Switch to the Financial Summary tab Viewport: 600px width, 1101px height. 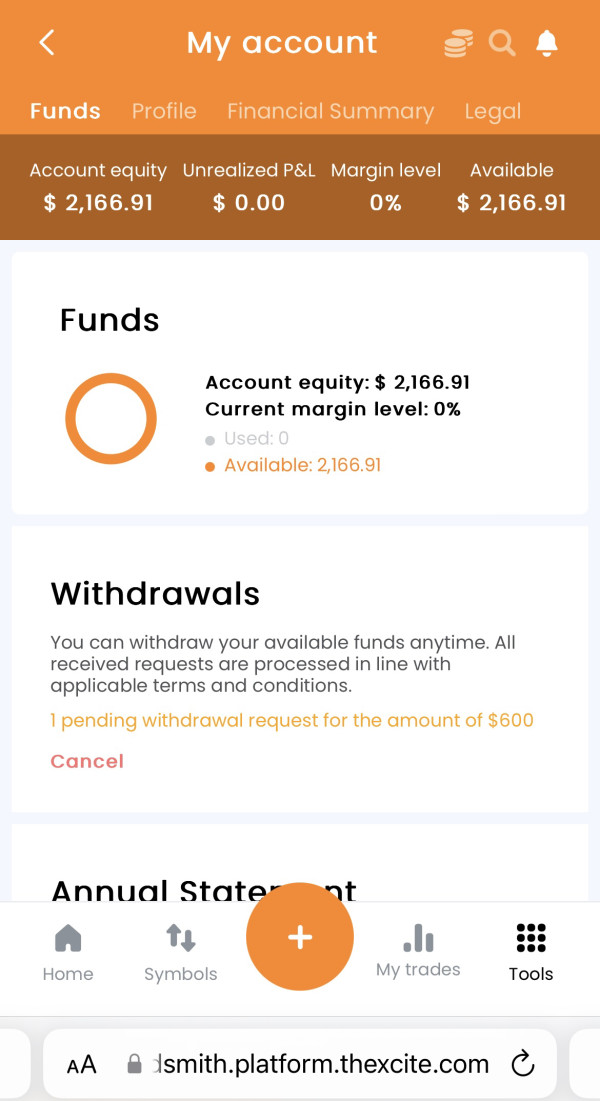[x=330, y=111]
